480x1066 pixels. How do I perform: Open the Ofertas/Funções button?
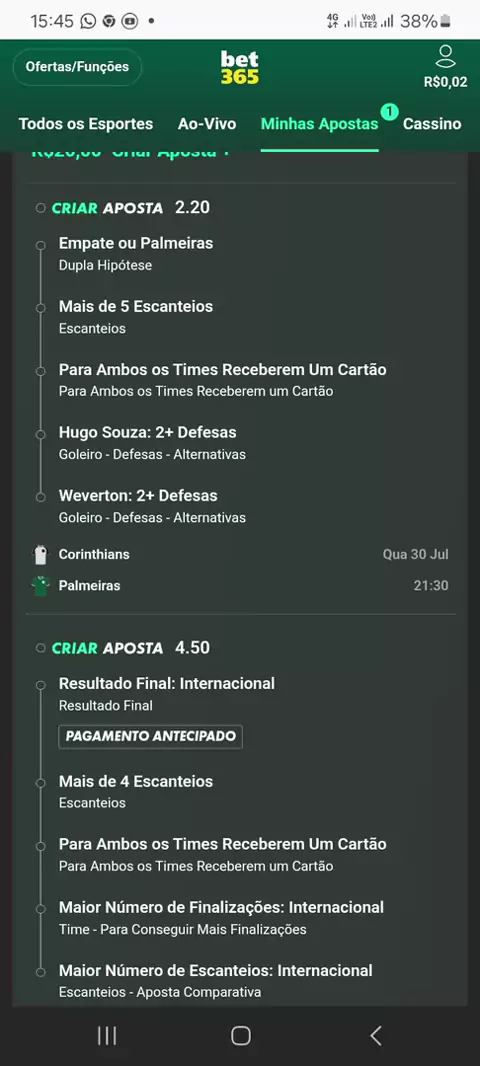tap(77, 67)
